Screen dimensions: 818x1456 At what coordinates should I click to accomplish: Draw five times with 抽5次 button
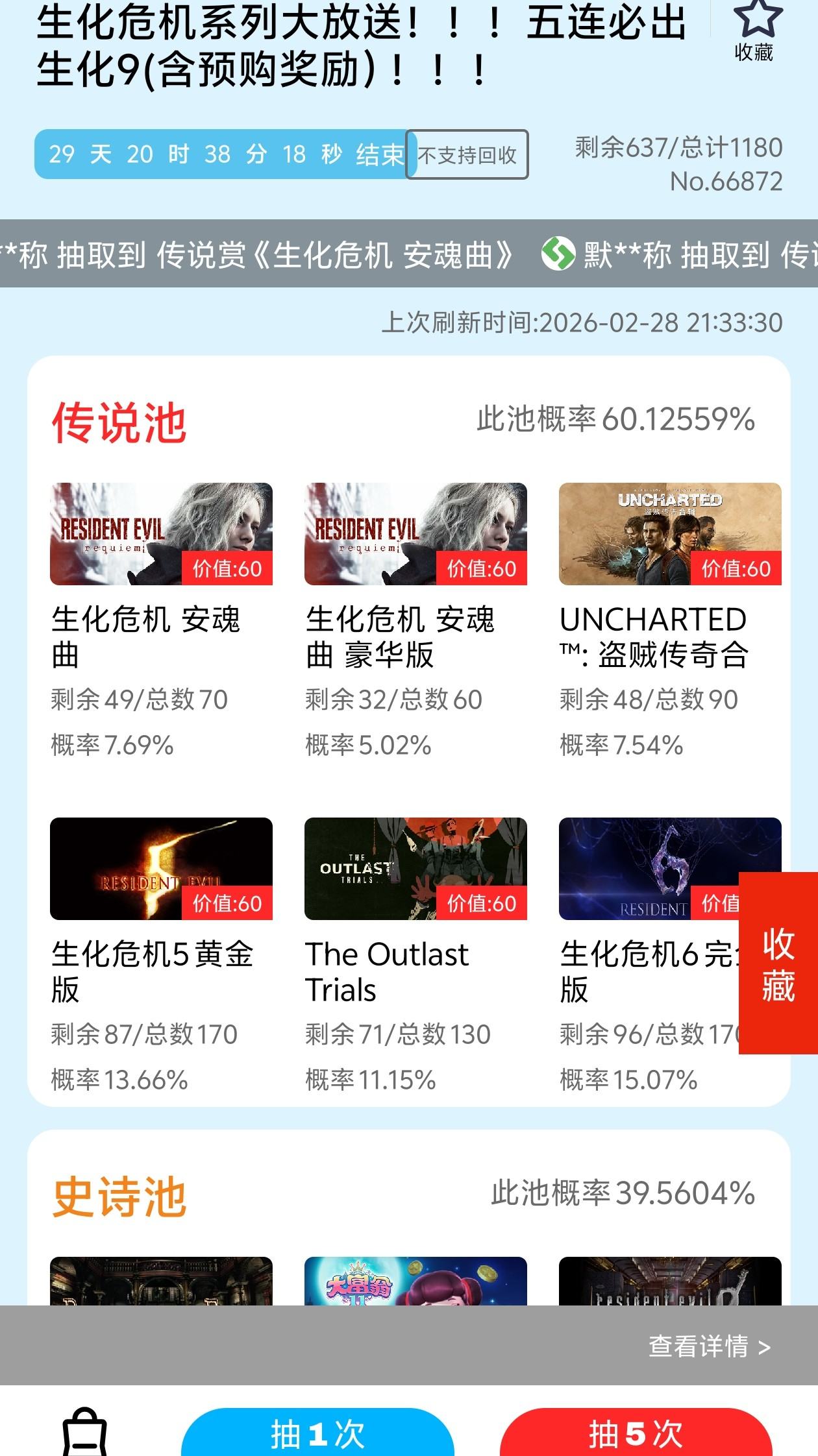(636, 1434)
